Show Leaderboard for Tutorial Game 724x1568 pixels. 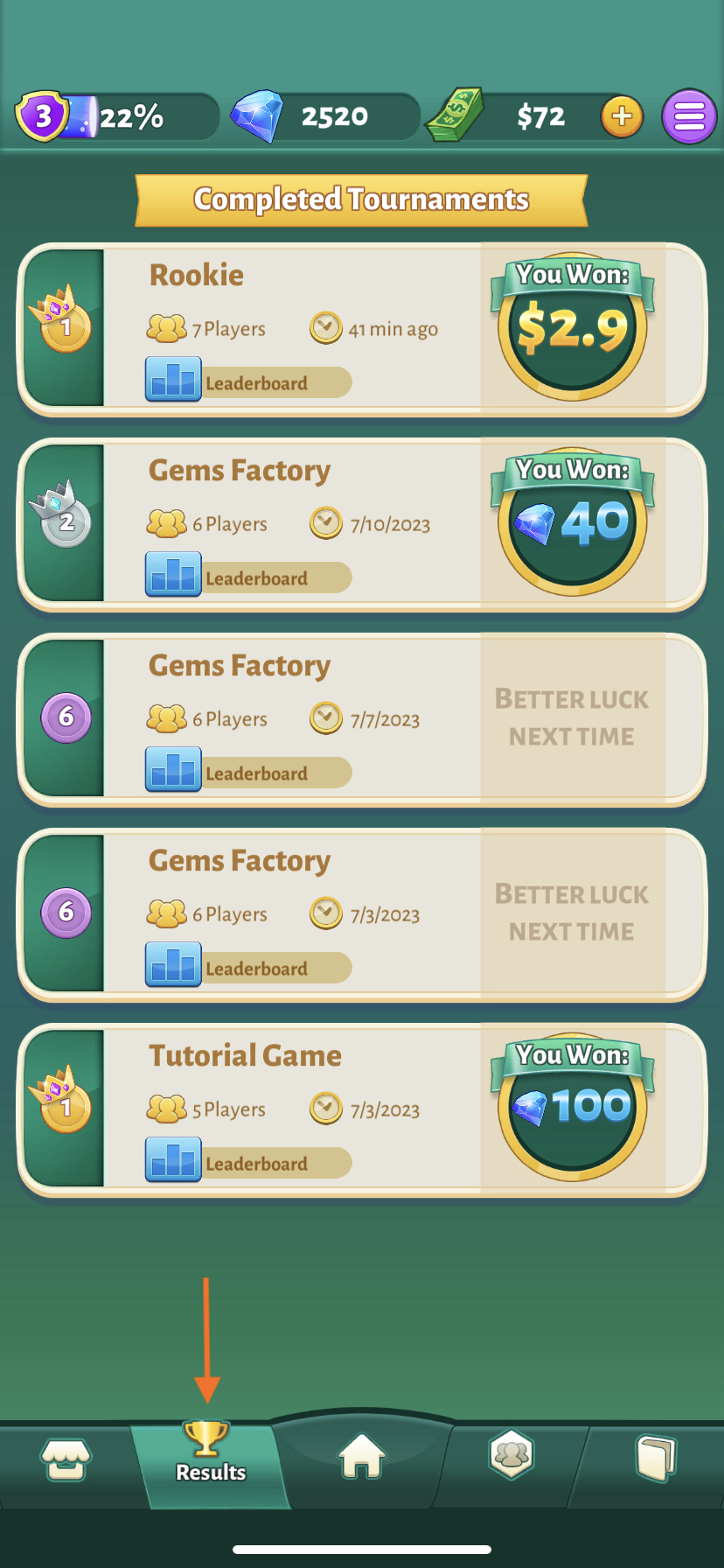248,1163
